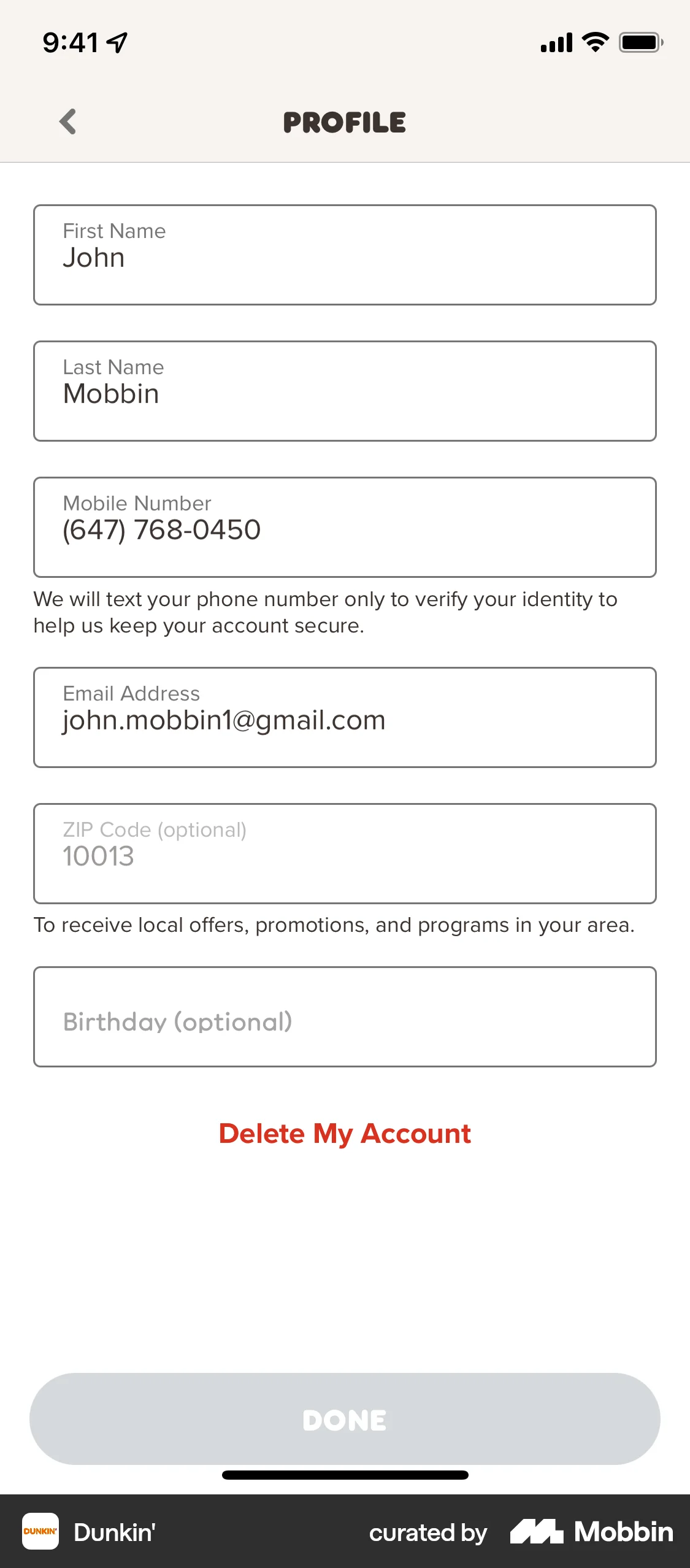Tap Delete My Account link
The width and height of the screenshot is (690, 1568).
(345, 1134)
